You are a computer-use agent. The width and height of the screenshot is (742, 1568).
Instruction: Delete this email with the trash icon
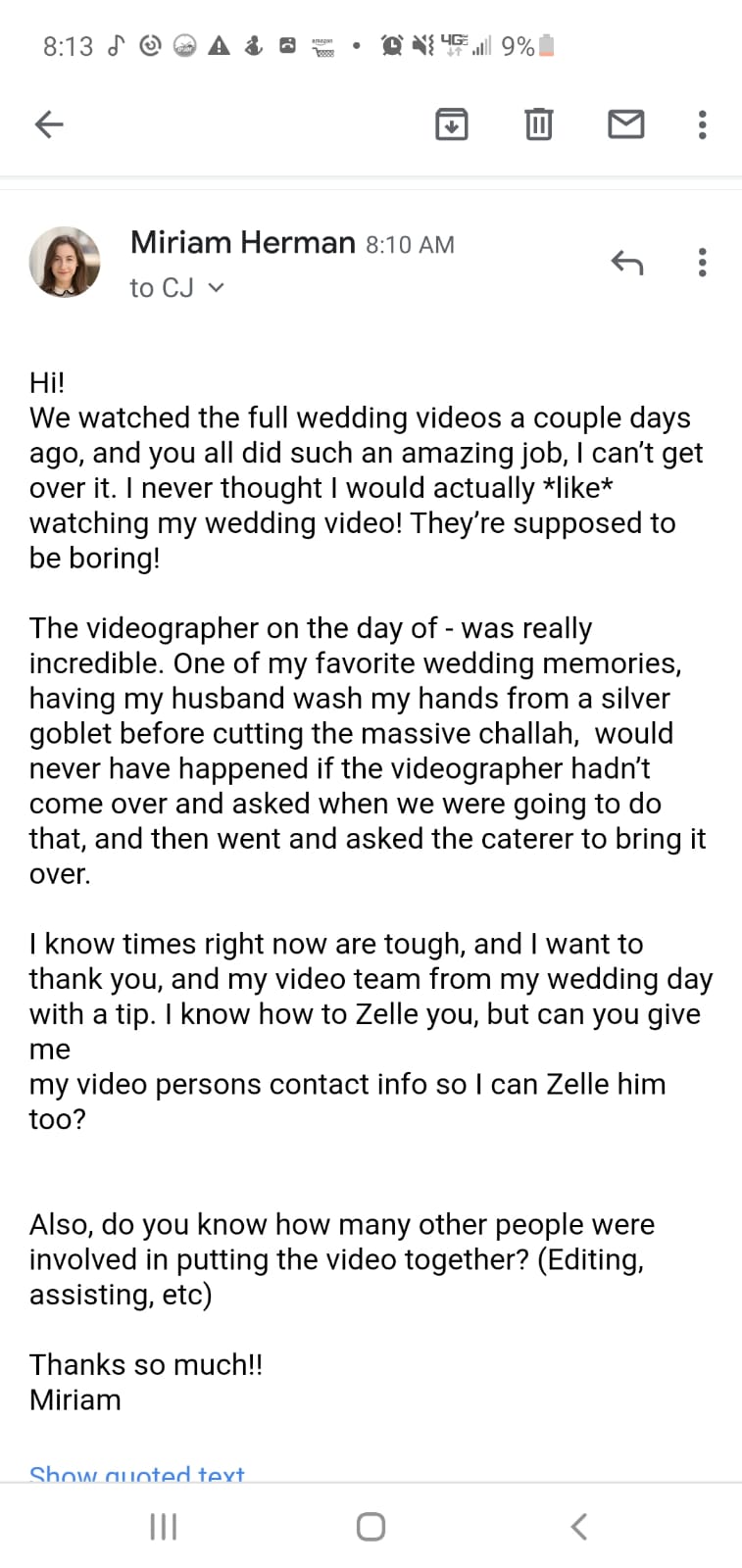click(x=538, y=124)
